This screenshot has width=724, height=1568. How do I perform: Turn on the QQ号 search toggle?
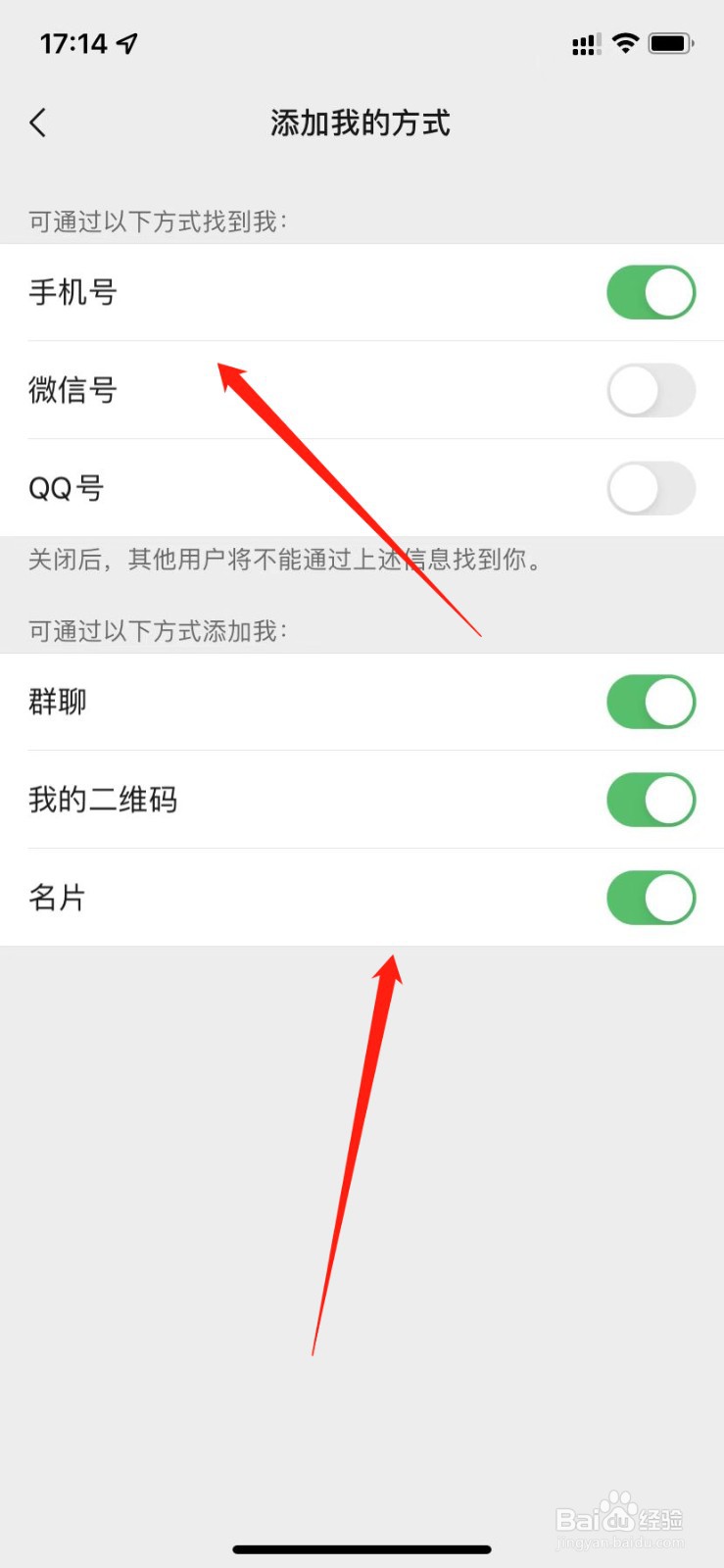[x=651, y=488]
